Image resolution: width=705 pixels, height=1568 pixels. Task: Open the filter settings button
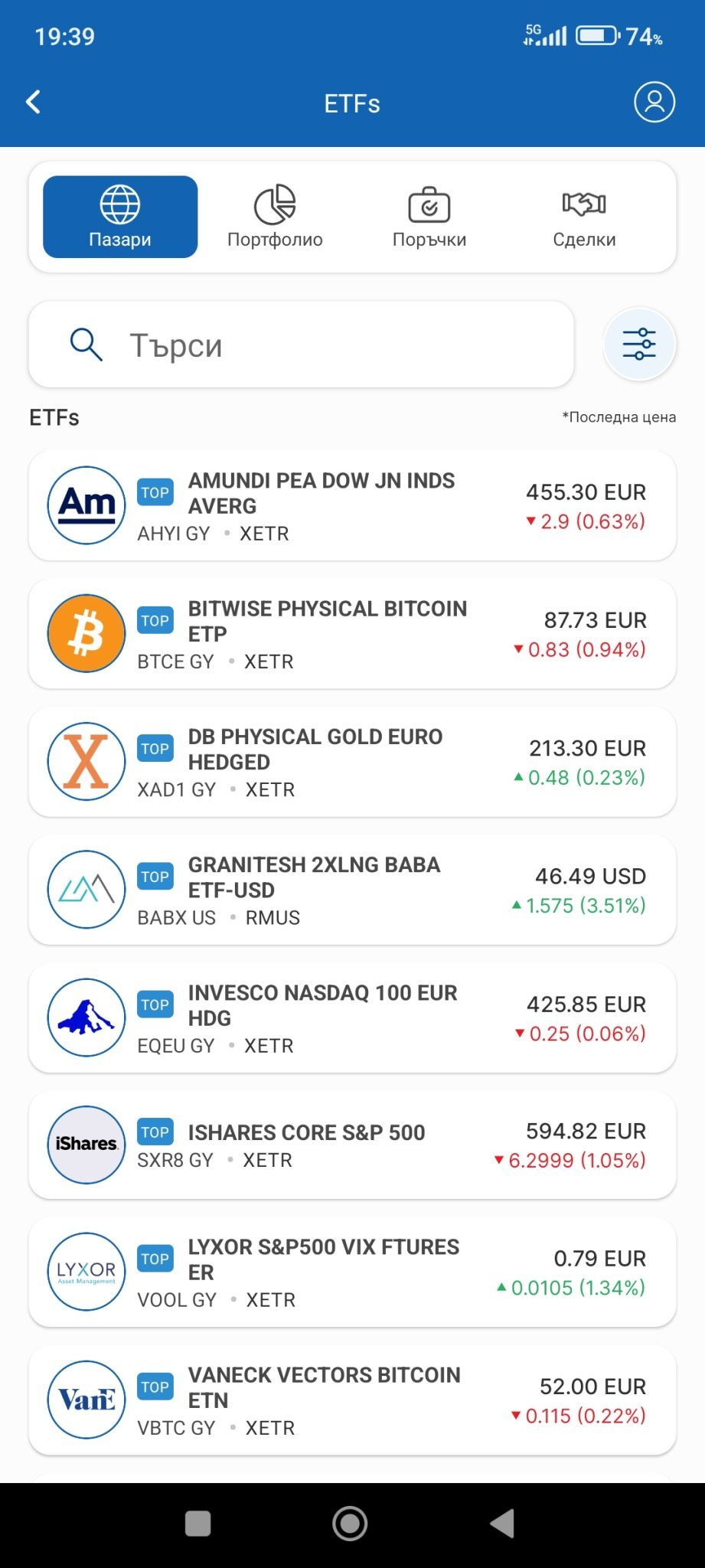(x=639, y=345)
